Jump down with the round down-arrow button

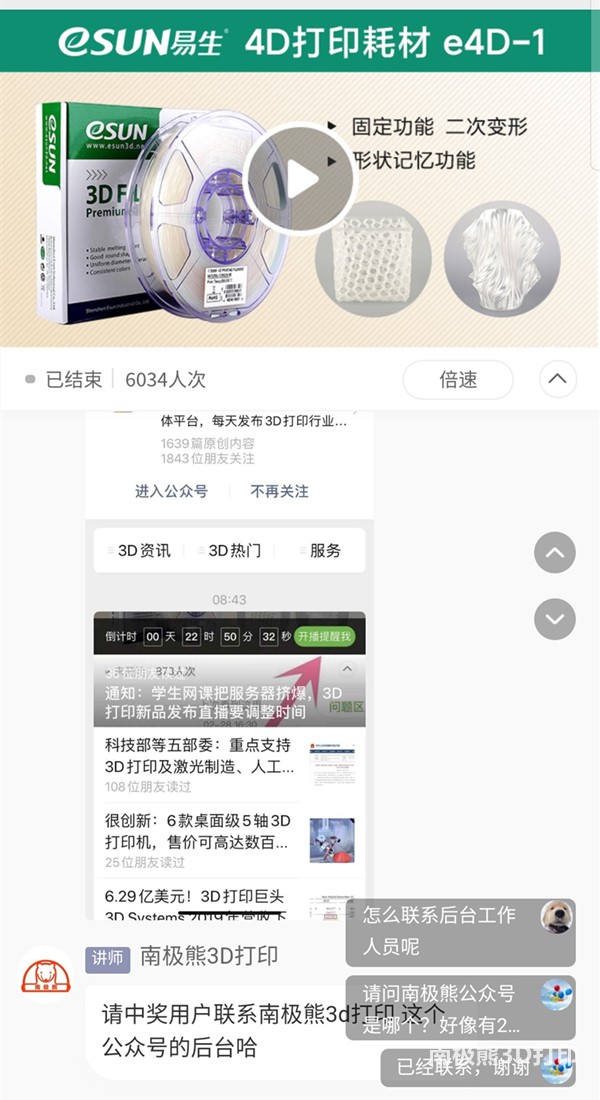tap(555, 619)
